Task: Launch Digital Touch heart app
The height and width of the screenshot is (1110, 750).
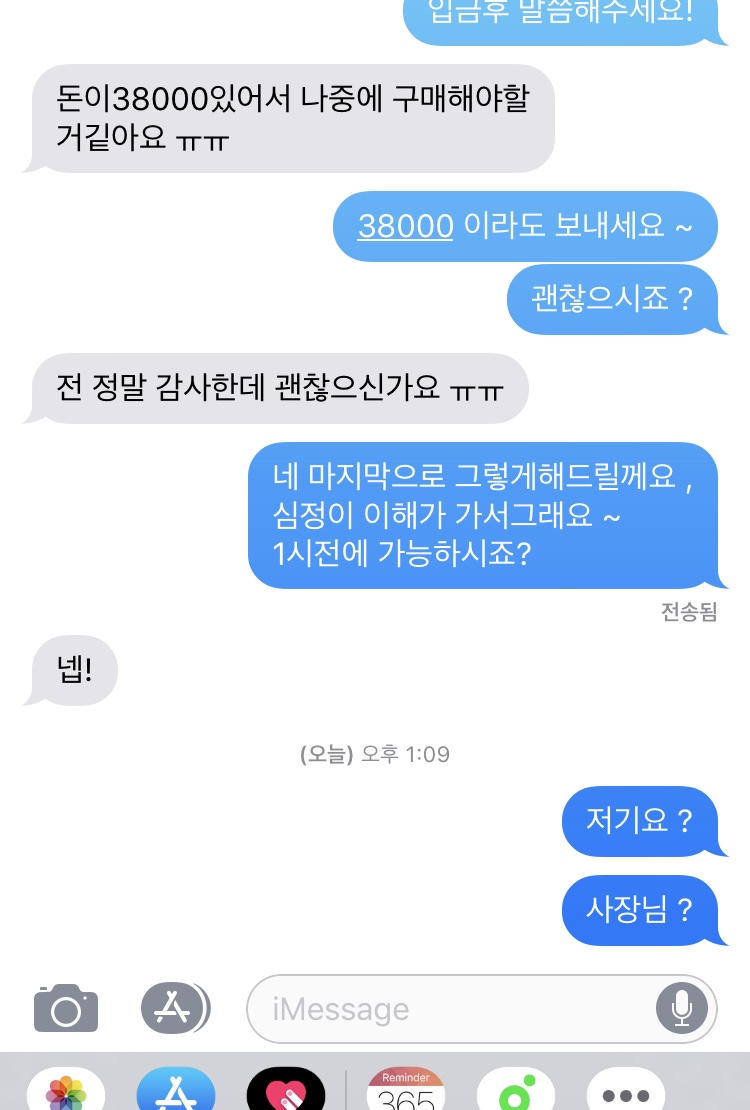Action: [x=286, y=1090]
